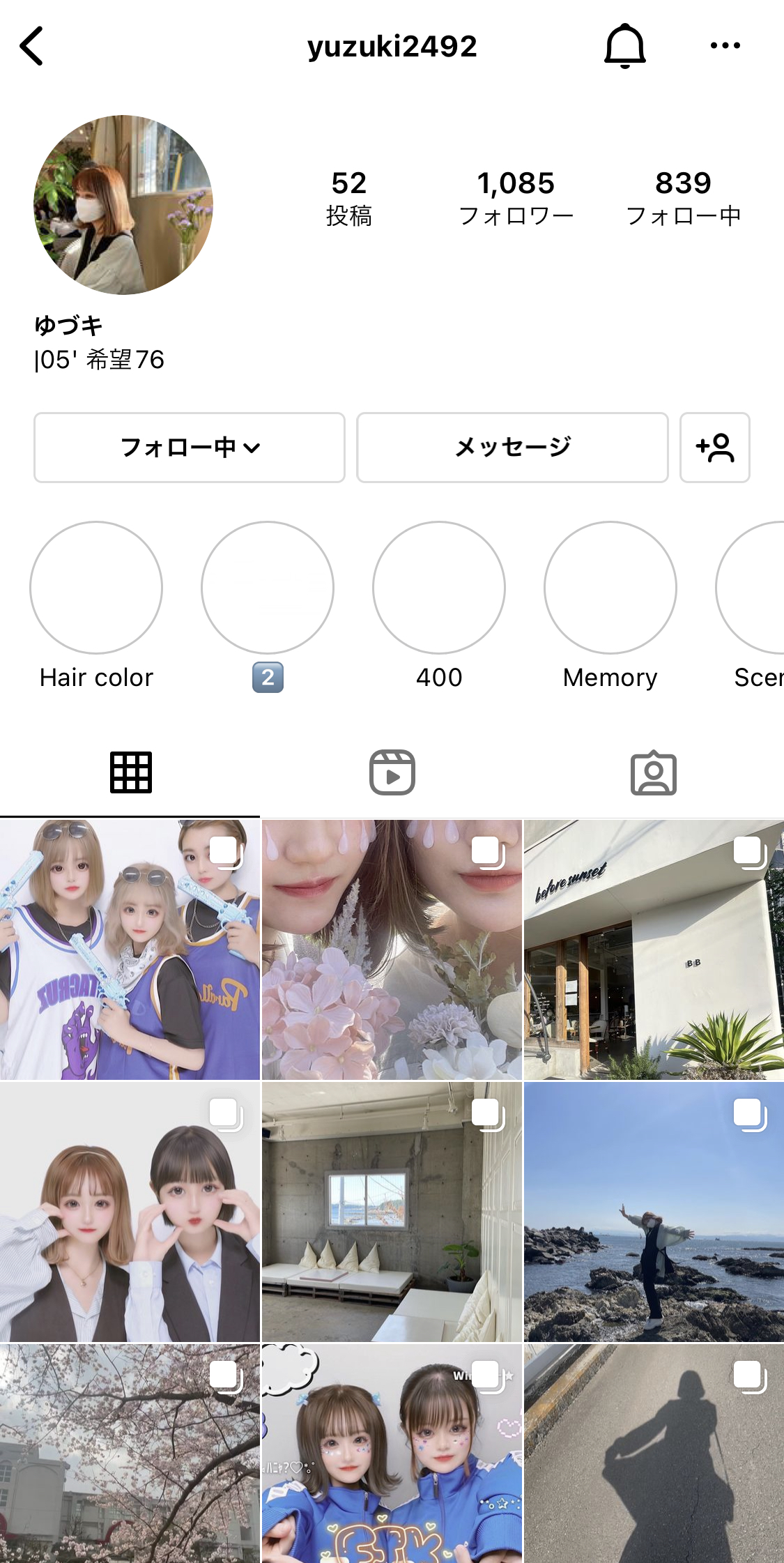Open the 839 フォロー中 list
784x1563 pixels.
click(683, 198)
